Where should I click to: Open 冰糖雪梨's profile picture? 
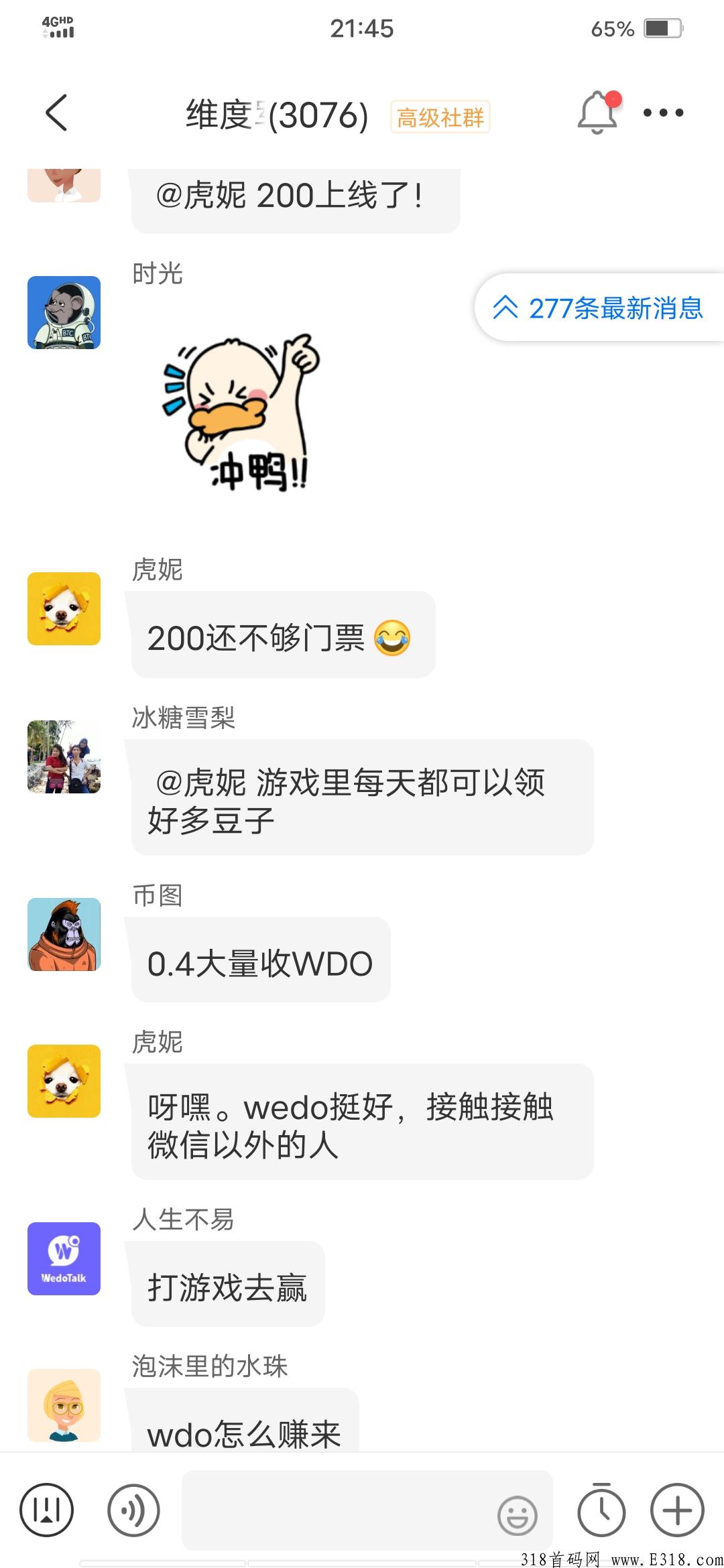64,757
